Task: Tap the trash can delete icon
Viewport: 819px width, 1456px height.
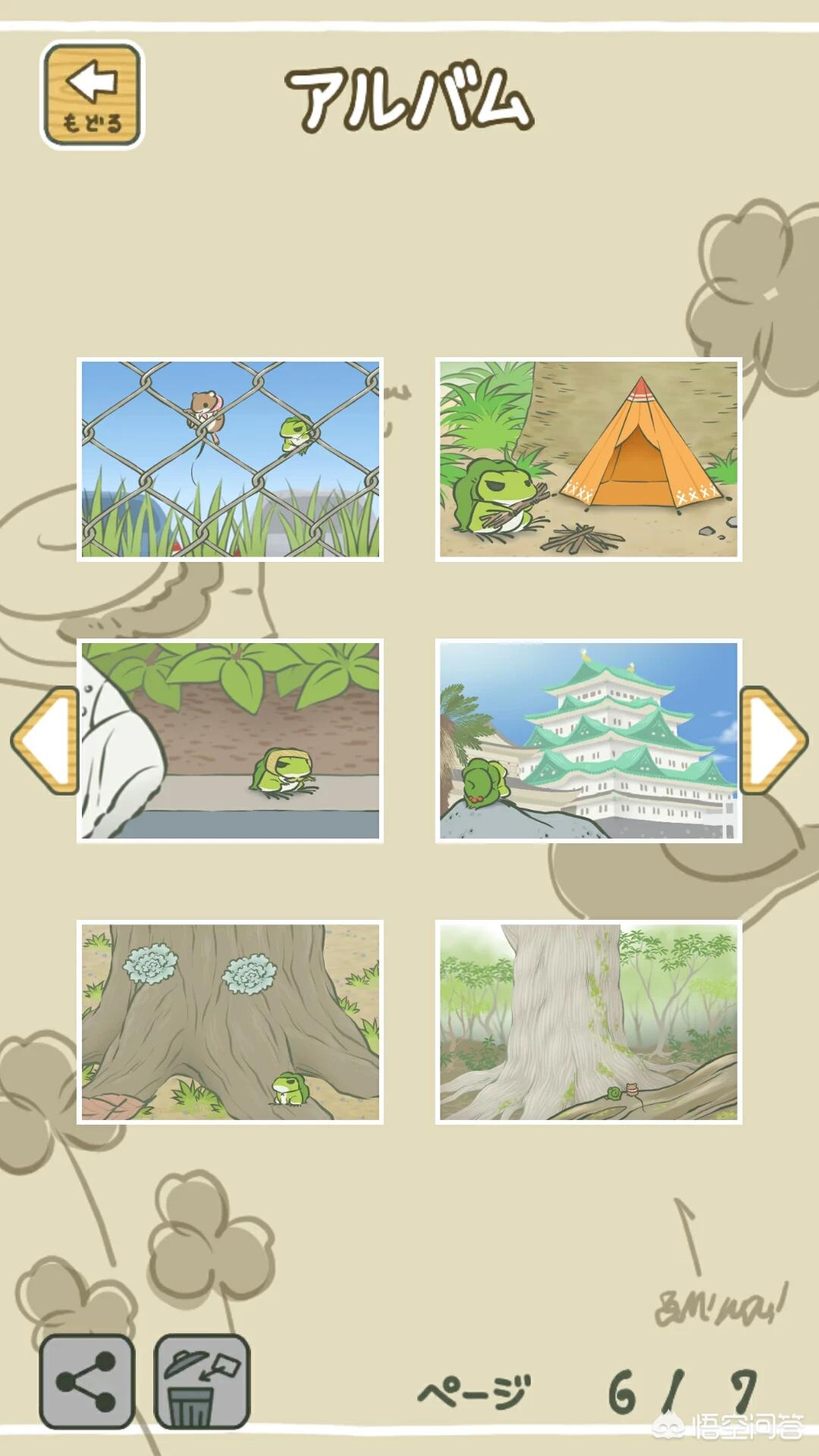Action: click(x=202, y=1382)
